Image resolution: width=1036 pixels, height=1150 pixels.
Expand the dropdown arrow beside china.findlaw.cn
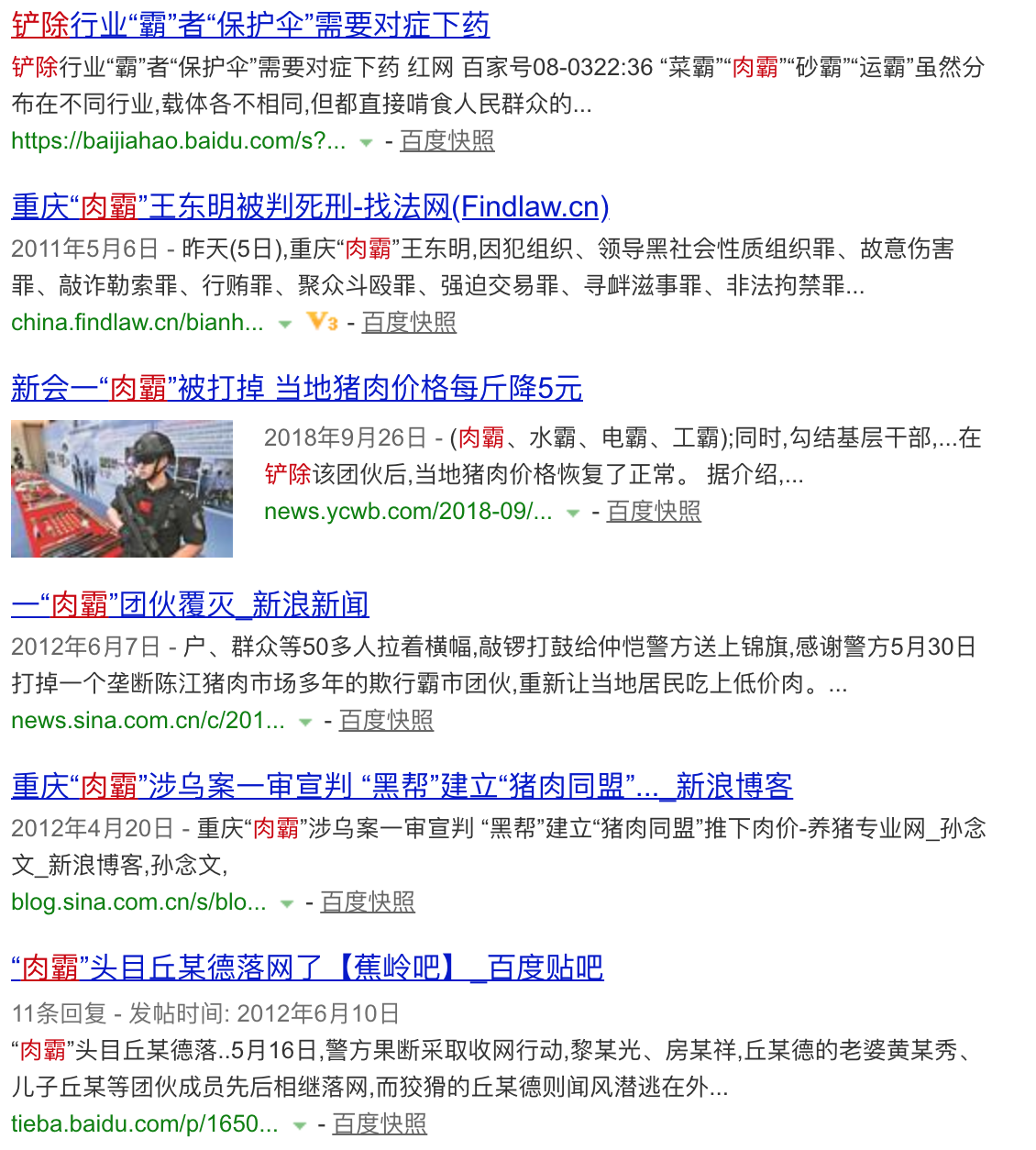(284, 324)
